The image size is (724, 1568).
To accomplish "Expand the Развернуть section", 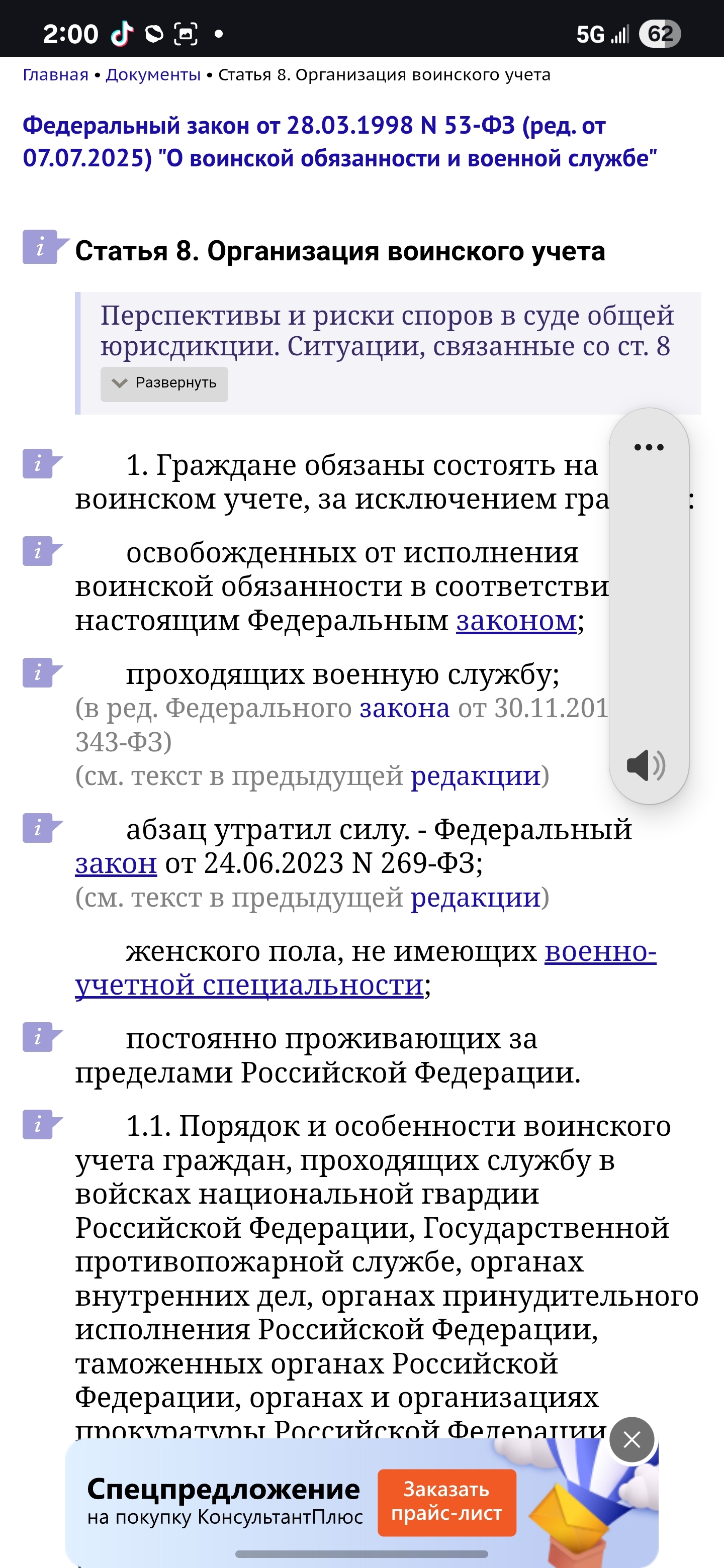I will point(164,383).
